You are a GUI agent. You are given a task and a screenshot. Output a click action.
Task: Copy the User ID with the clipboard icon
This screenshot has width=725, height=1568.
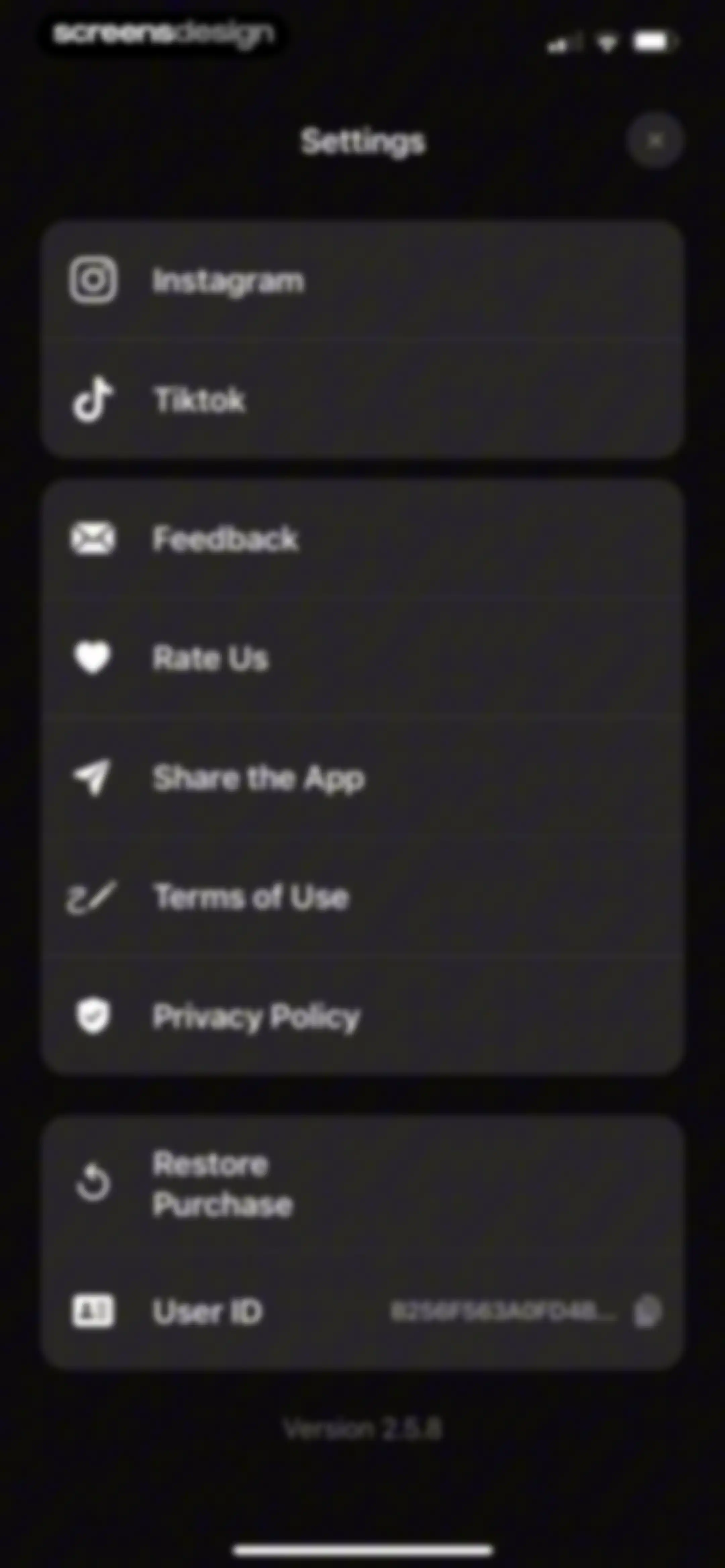pyautogui.click(x=647, y=1311)
